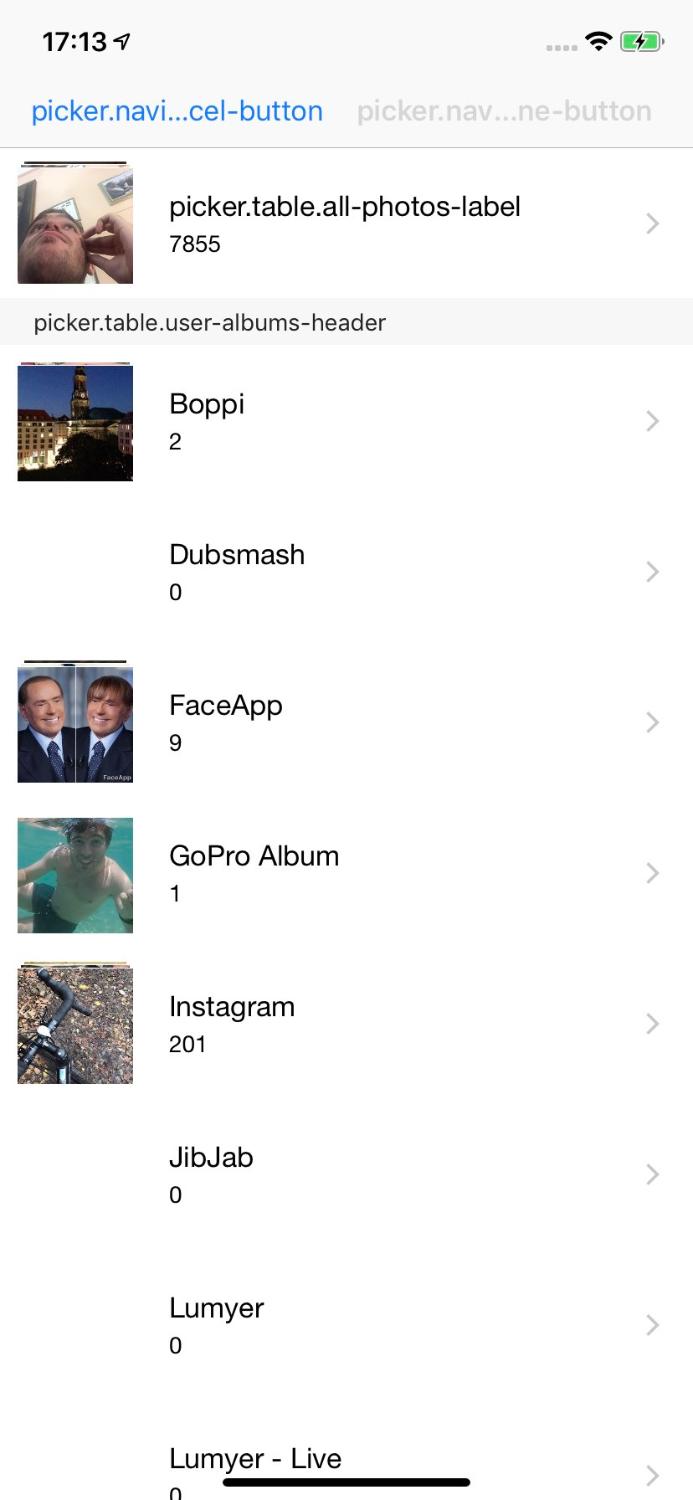
Task: Open the Instagram album
Action: point(345,1023)
